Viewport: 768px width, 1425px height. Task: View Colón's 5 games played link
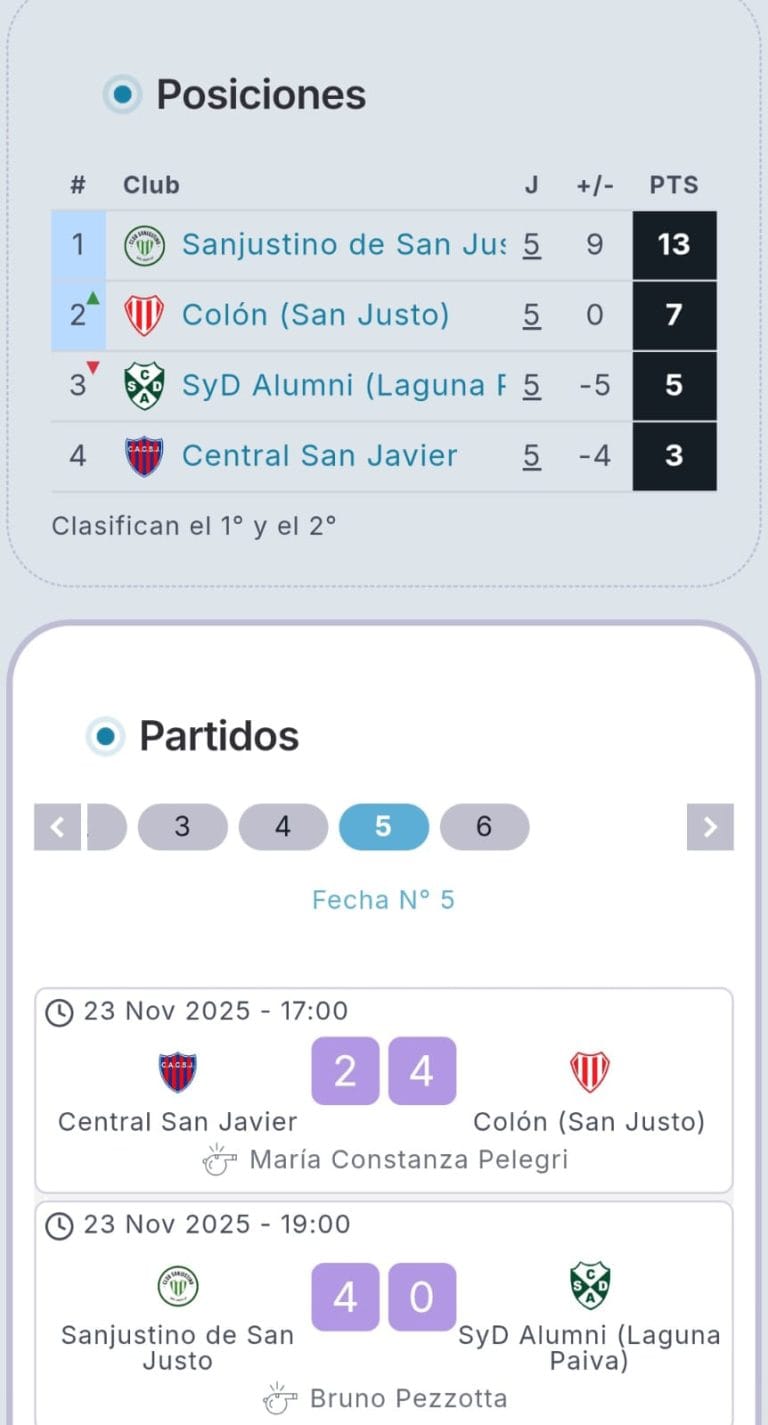531,316
